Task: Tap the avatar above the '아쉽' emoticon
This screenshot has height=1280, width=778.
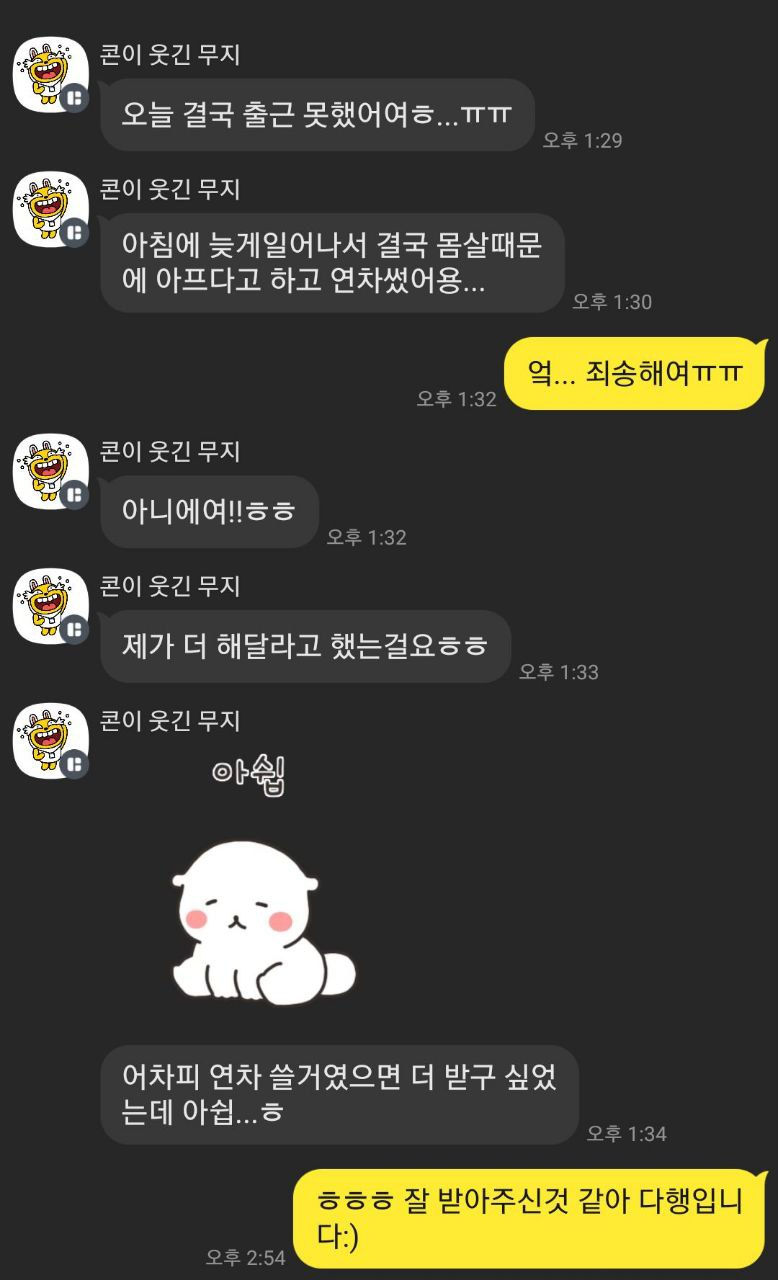Action: [49, 740]
